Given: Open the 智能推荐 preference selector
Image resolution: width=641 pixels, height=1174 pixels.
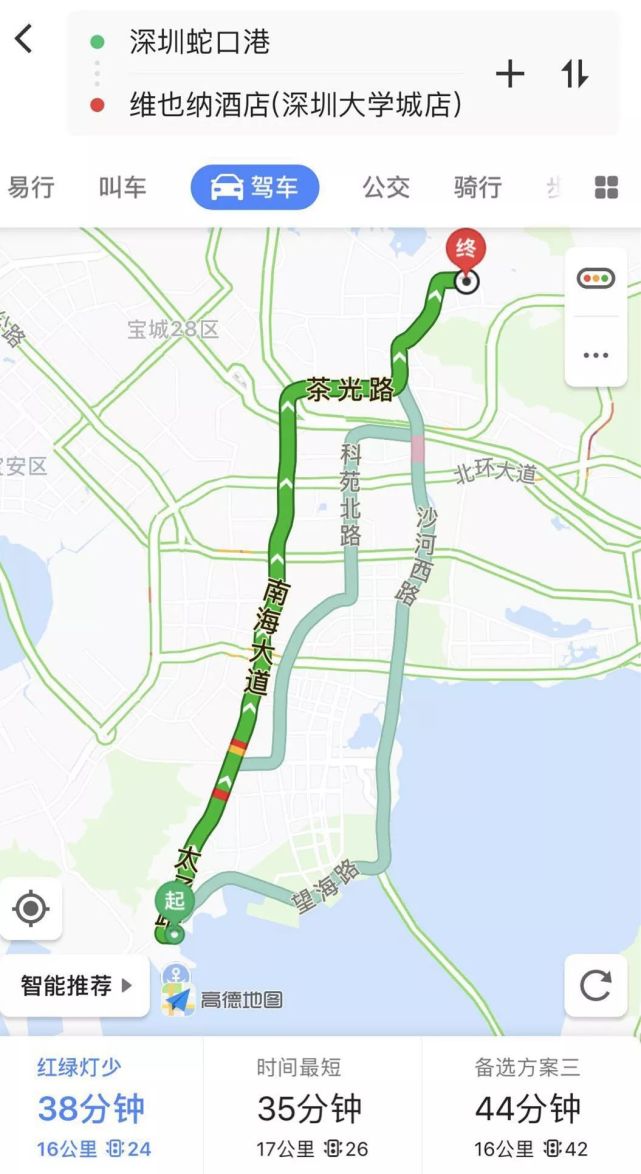Looking at the screenshot, I should click(x=75, y=985).
